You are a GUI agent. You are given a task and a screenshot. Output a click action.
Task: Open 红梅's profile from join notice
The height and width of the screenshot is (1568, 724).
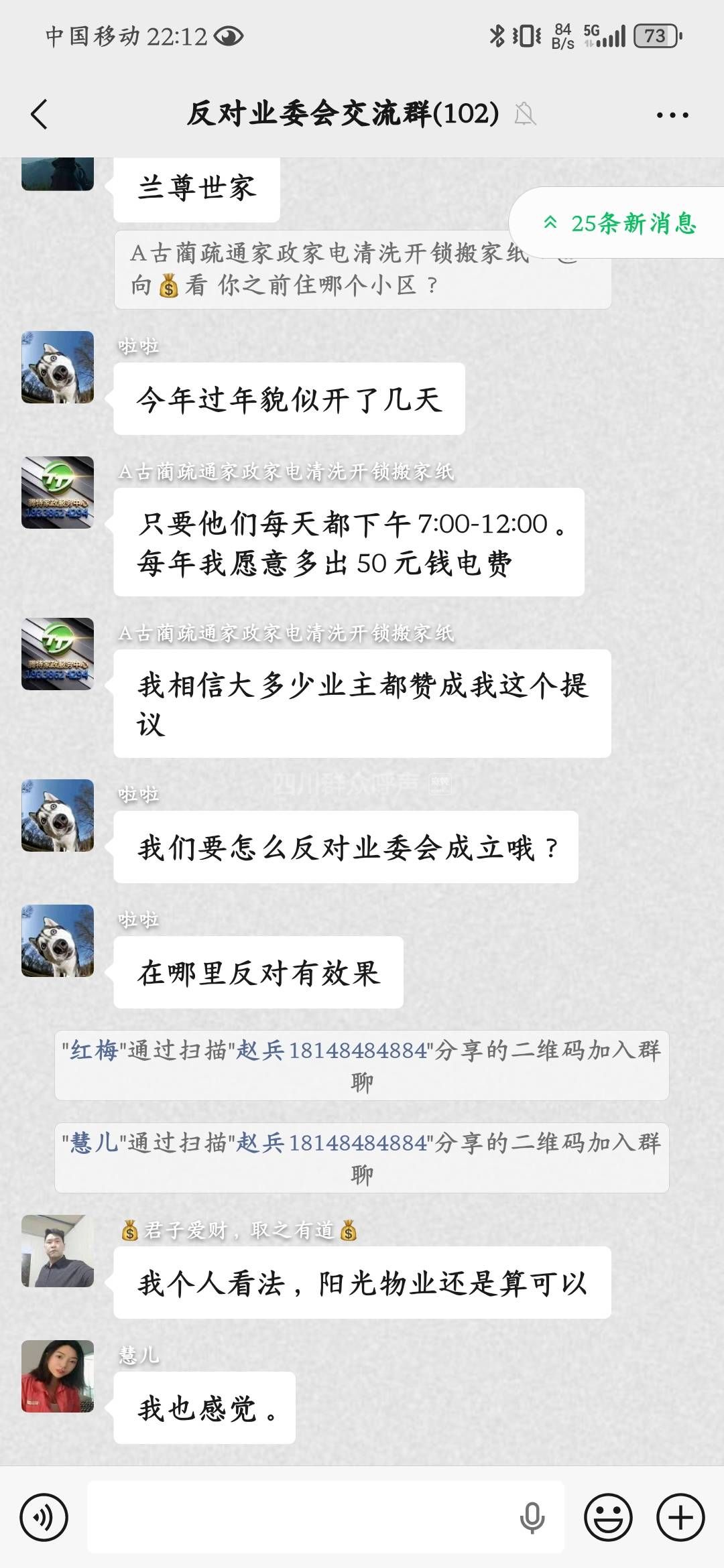pyautogui.click(x=94, y=1050)
